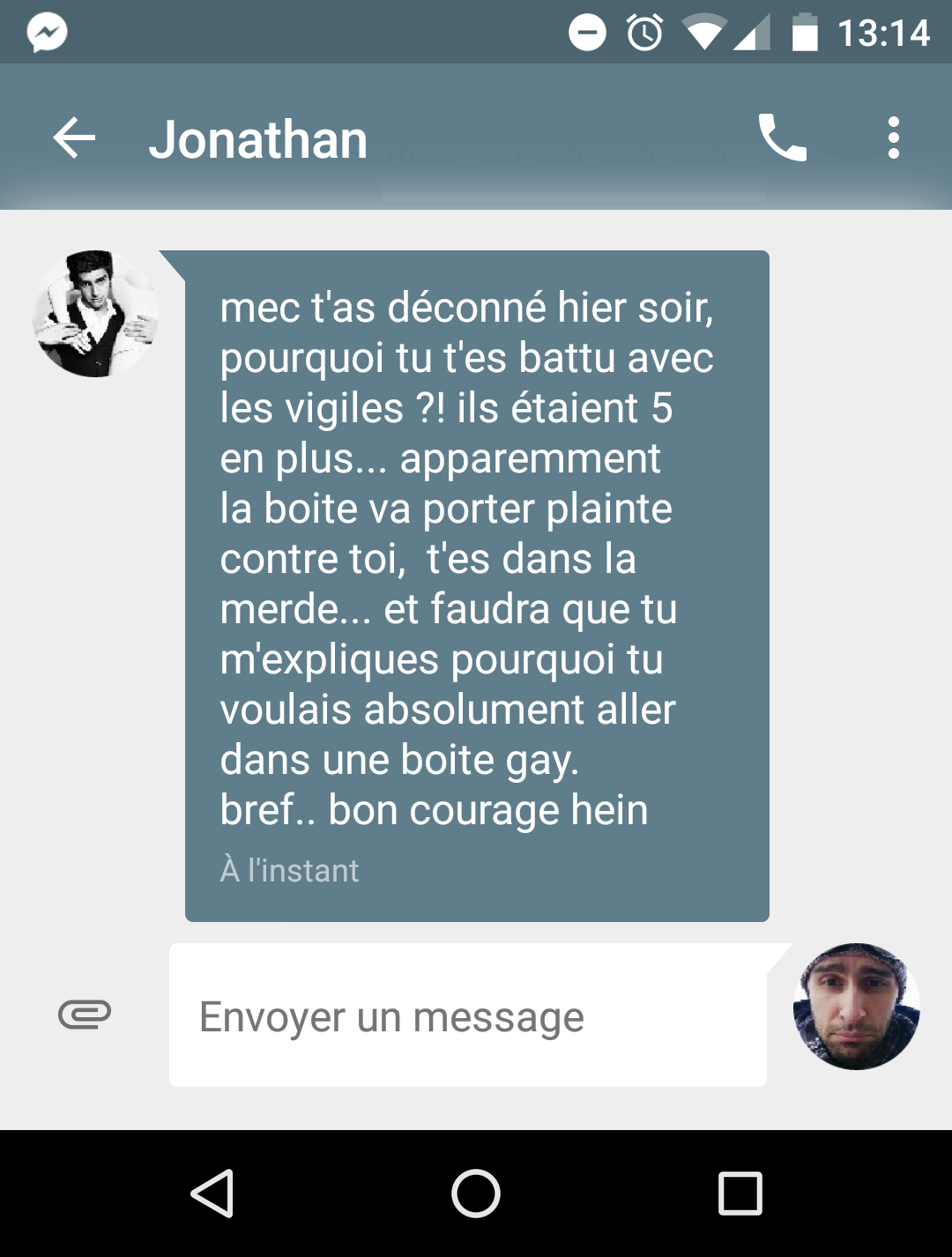The height and width of the screenshot is (1257, 952).
Task: Tap the system home button
Action: [x=476, y=1194]
